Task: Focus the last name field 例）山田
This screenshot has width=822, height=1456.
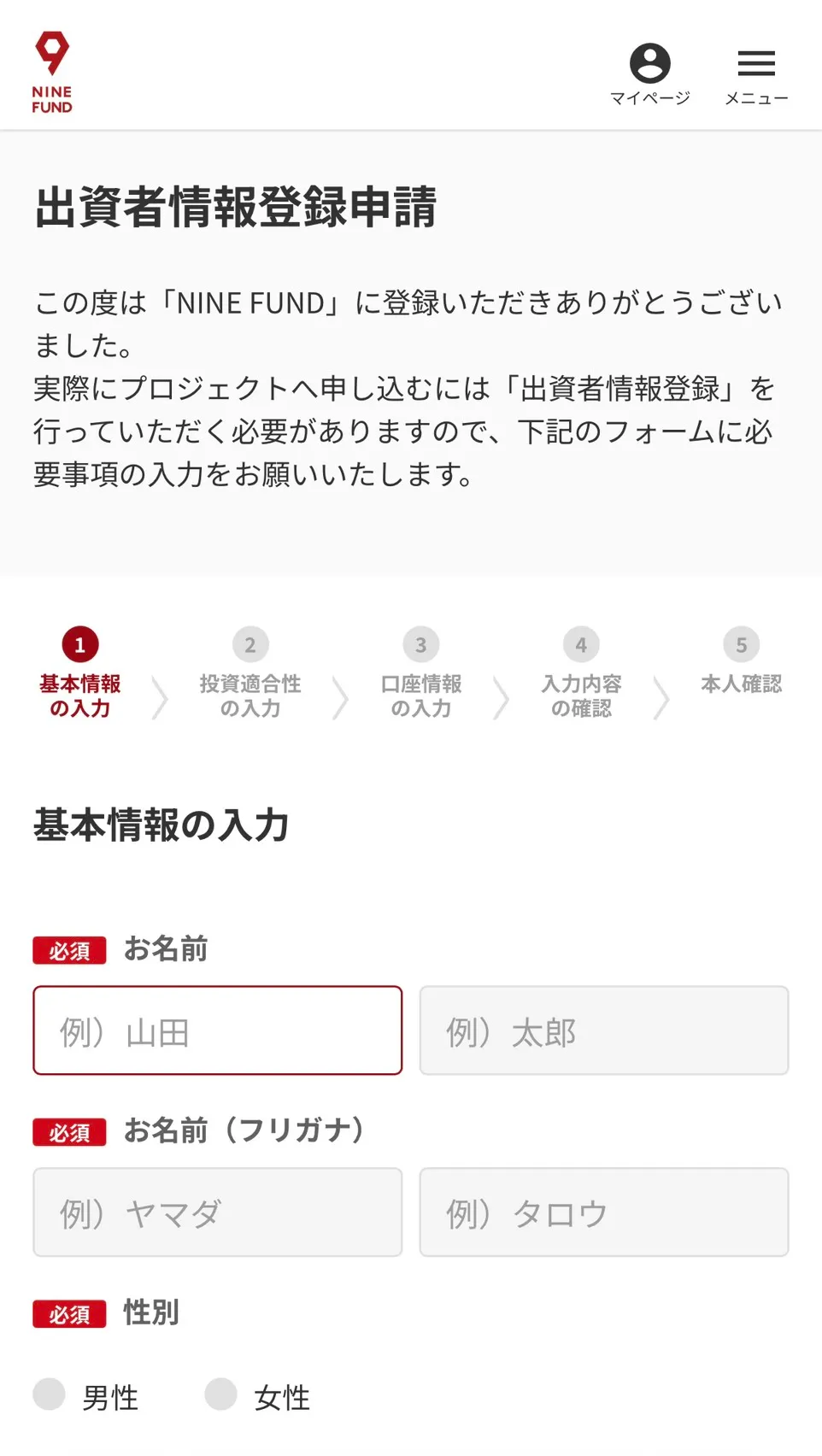Action: (x=217, y=1030)
